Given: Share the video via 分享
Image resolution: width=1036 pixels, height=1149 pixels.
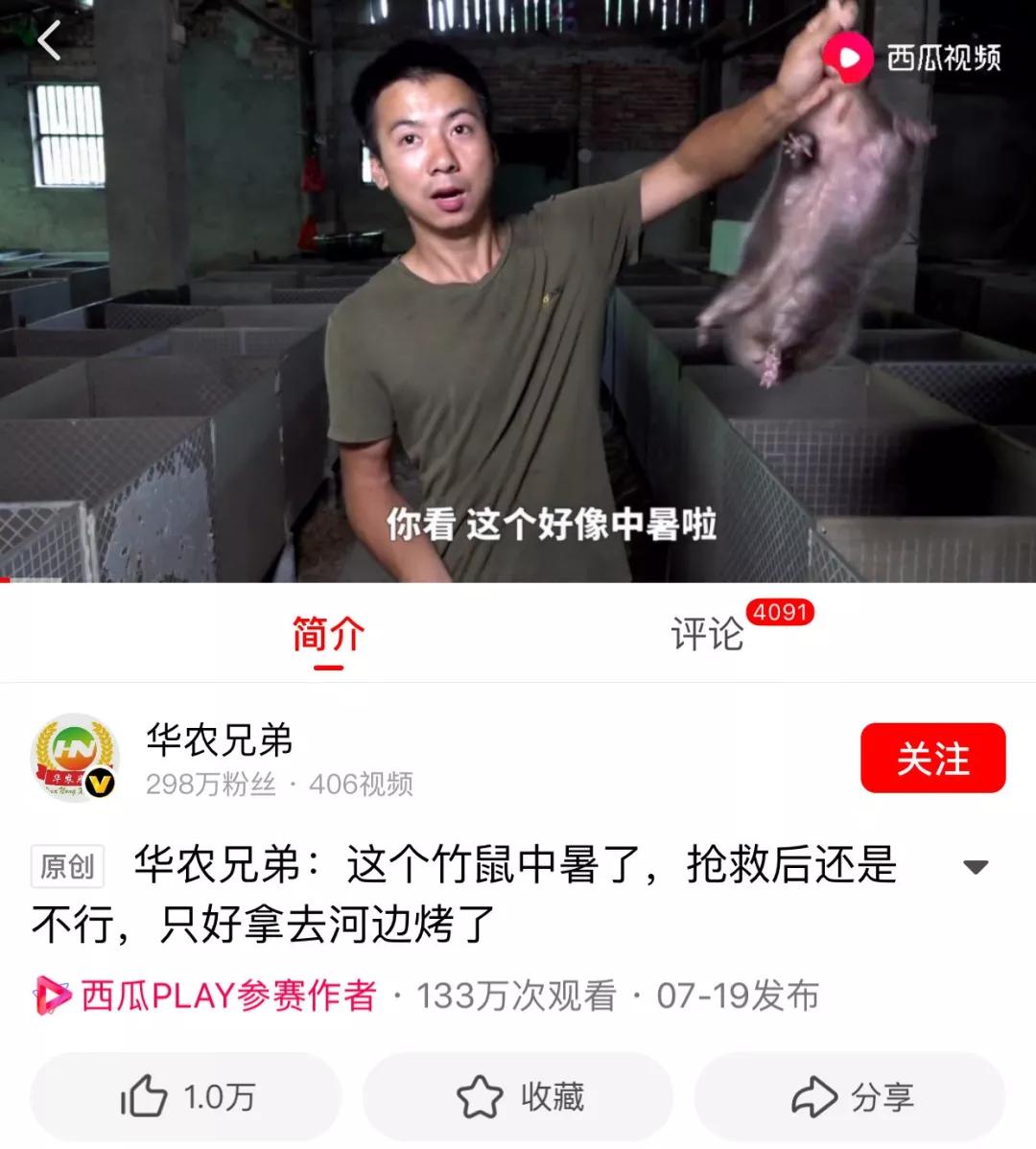Looking at the screenshot, I should tap(851, 1096).
